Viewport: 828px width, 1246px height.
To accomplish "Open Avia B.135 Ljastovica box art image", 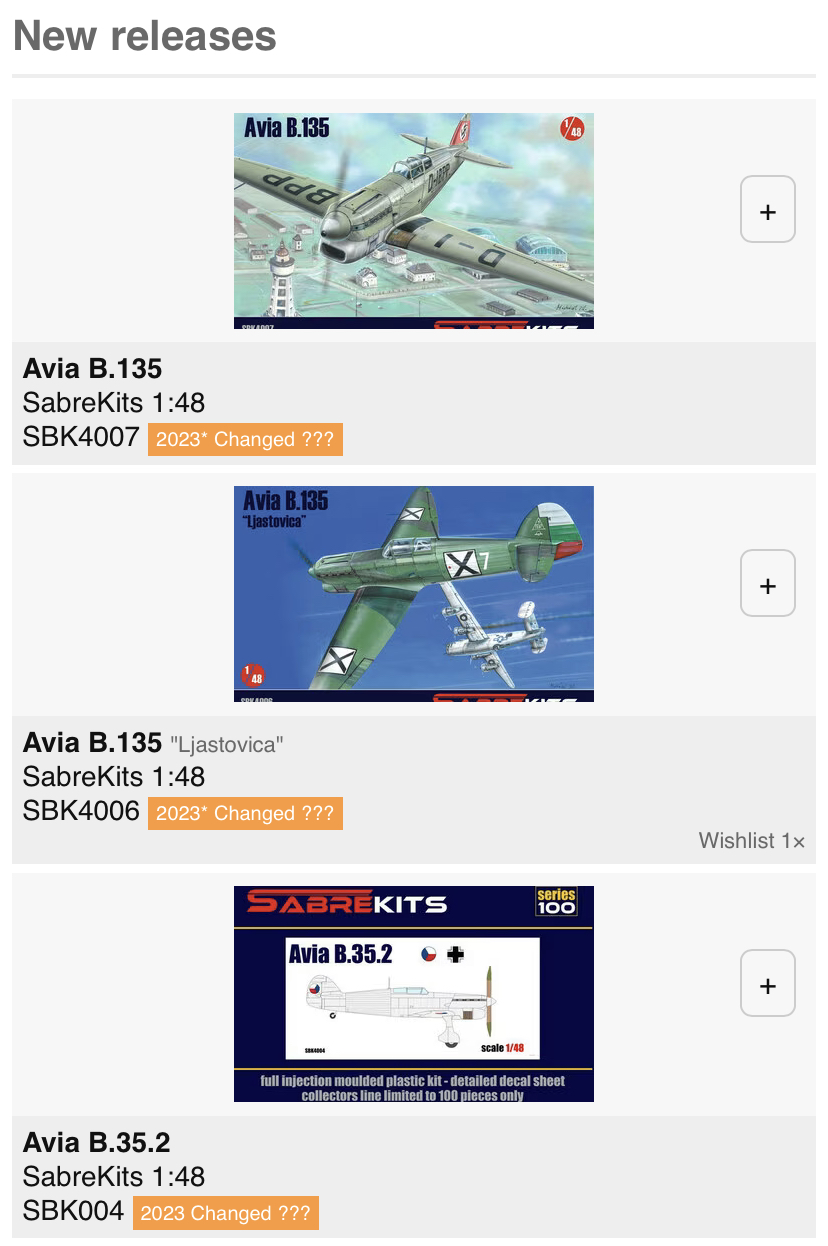I will [x=413, y=594].
